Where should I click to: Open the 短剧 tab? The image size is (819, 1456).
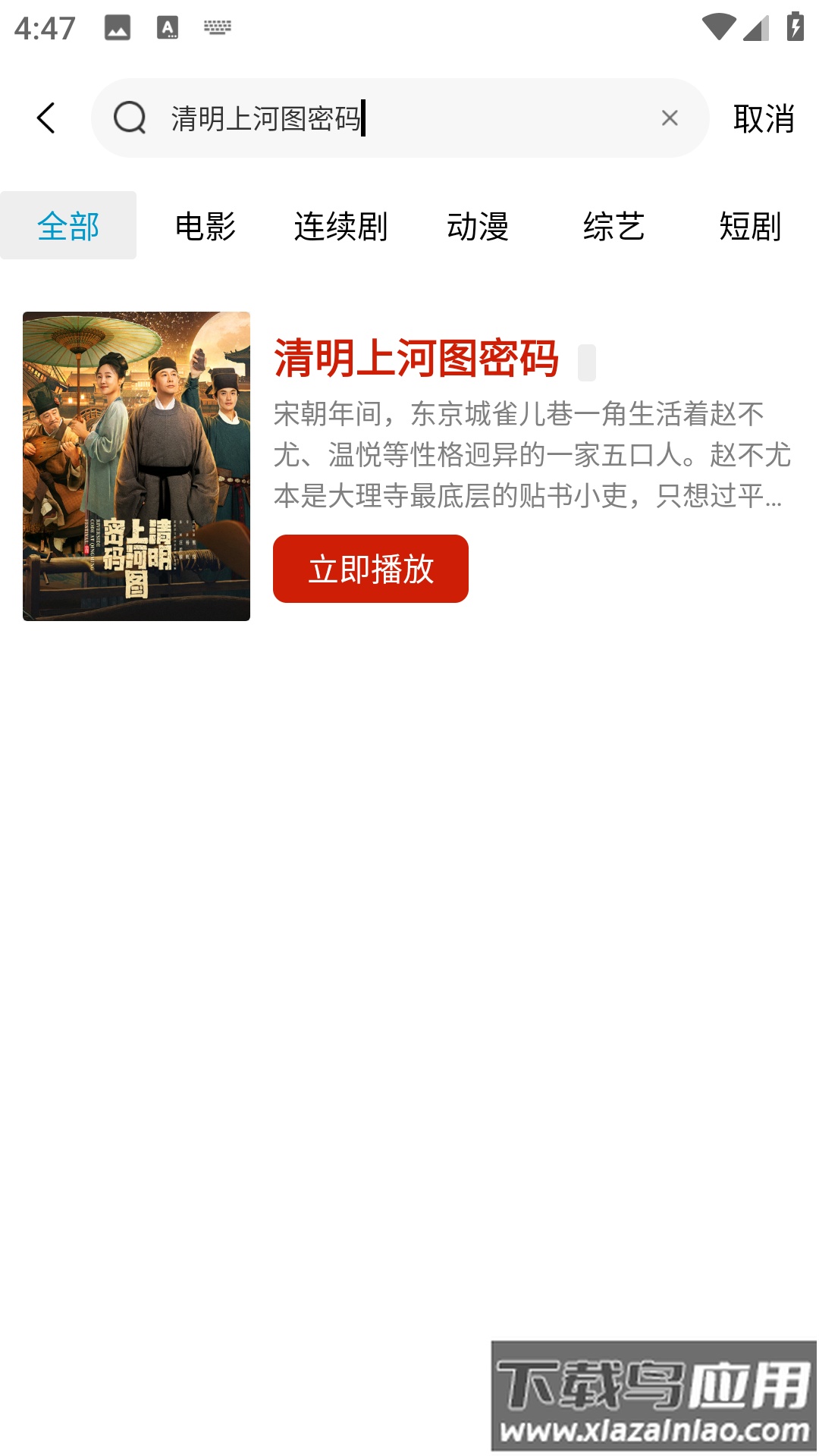[x=749, y=226]
